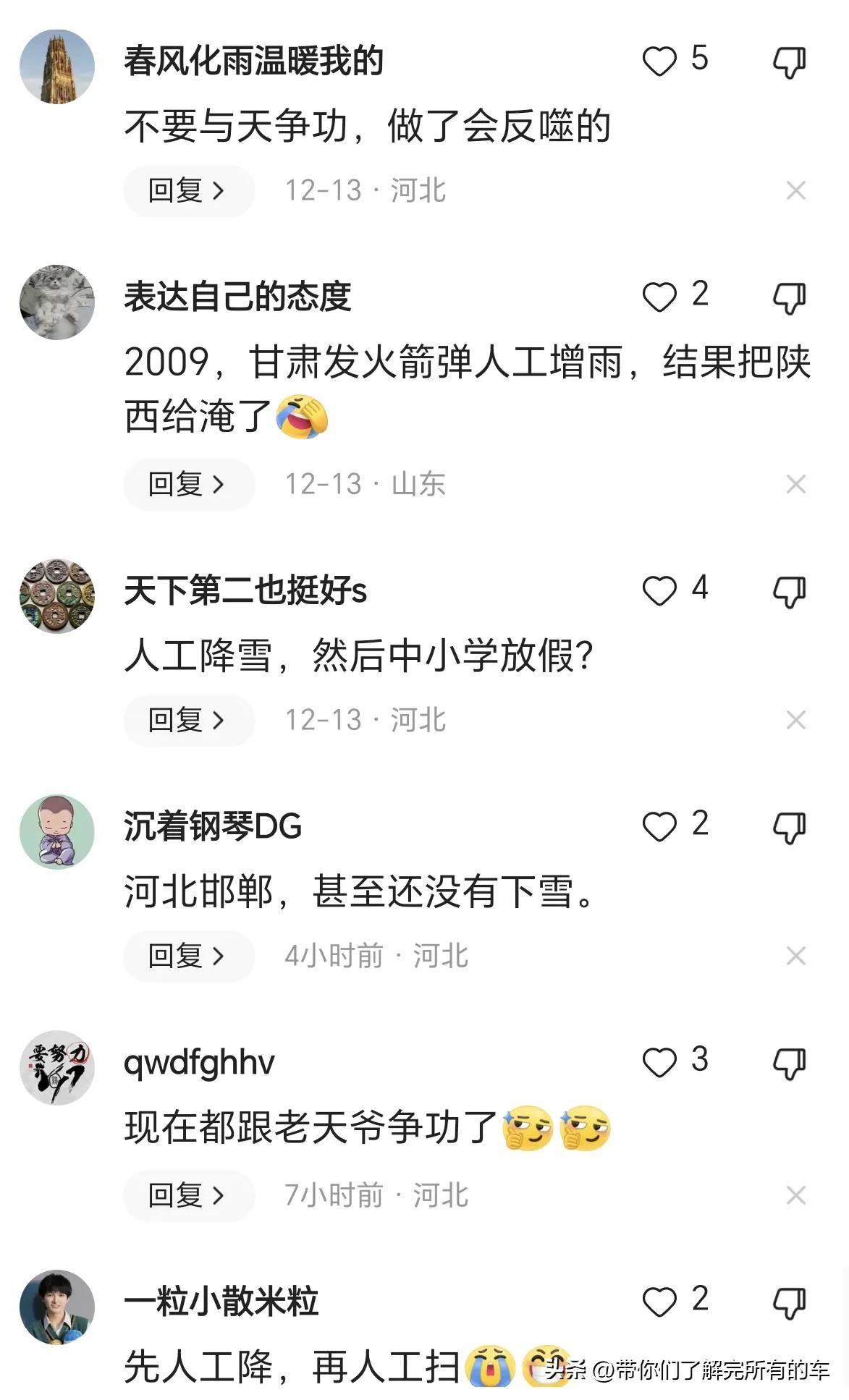Open the profile avatar of 表达自己的态度
The height and width of the screenshot is (1400, 849).
tap(57, 302)
